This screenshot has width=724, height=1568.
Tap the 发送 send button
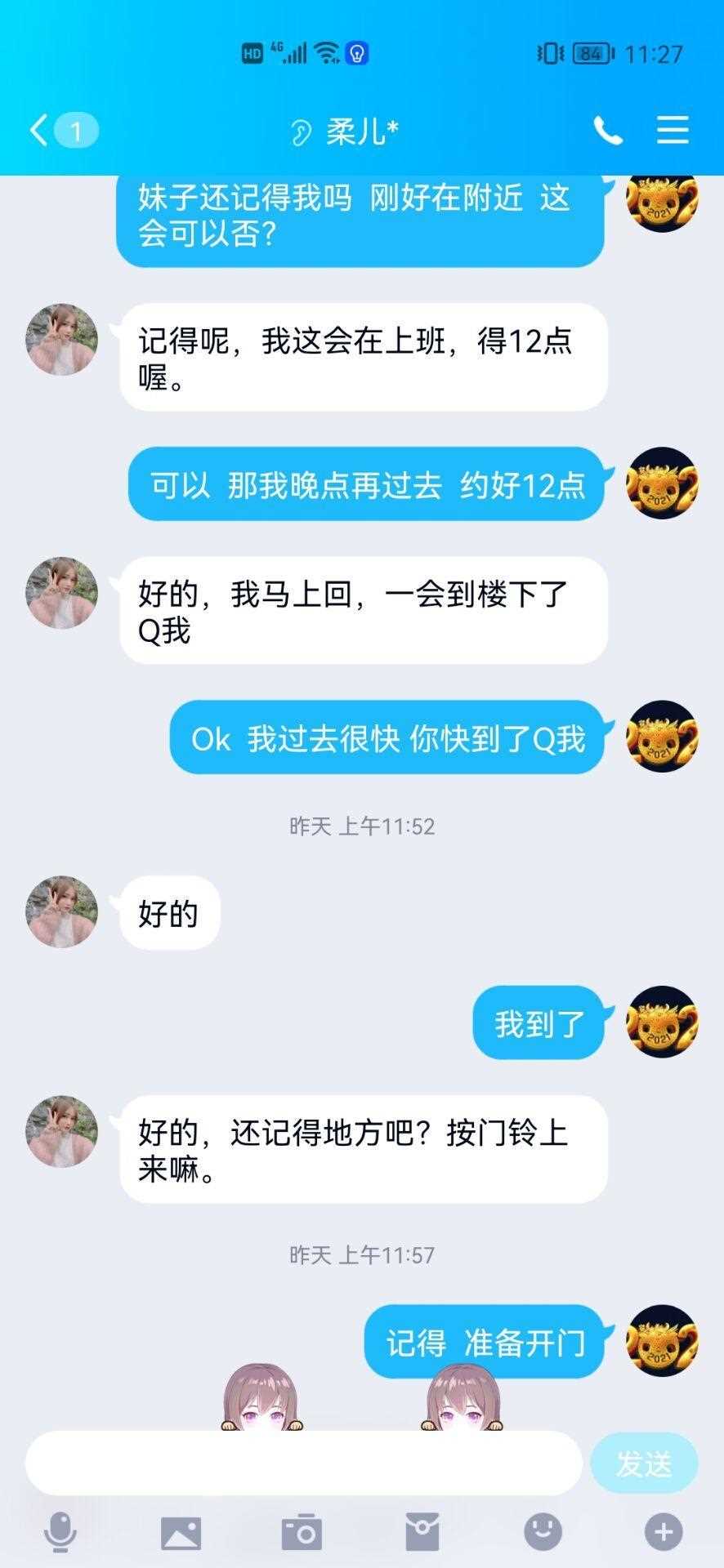[x=644, y=1463]
